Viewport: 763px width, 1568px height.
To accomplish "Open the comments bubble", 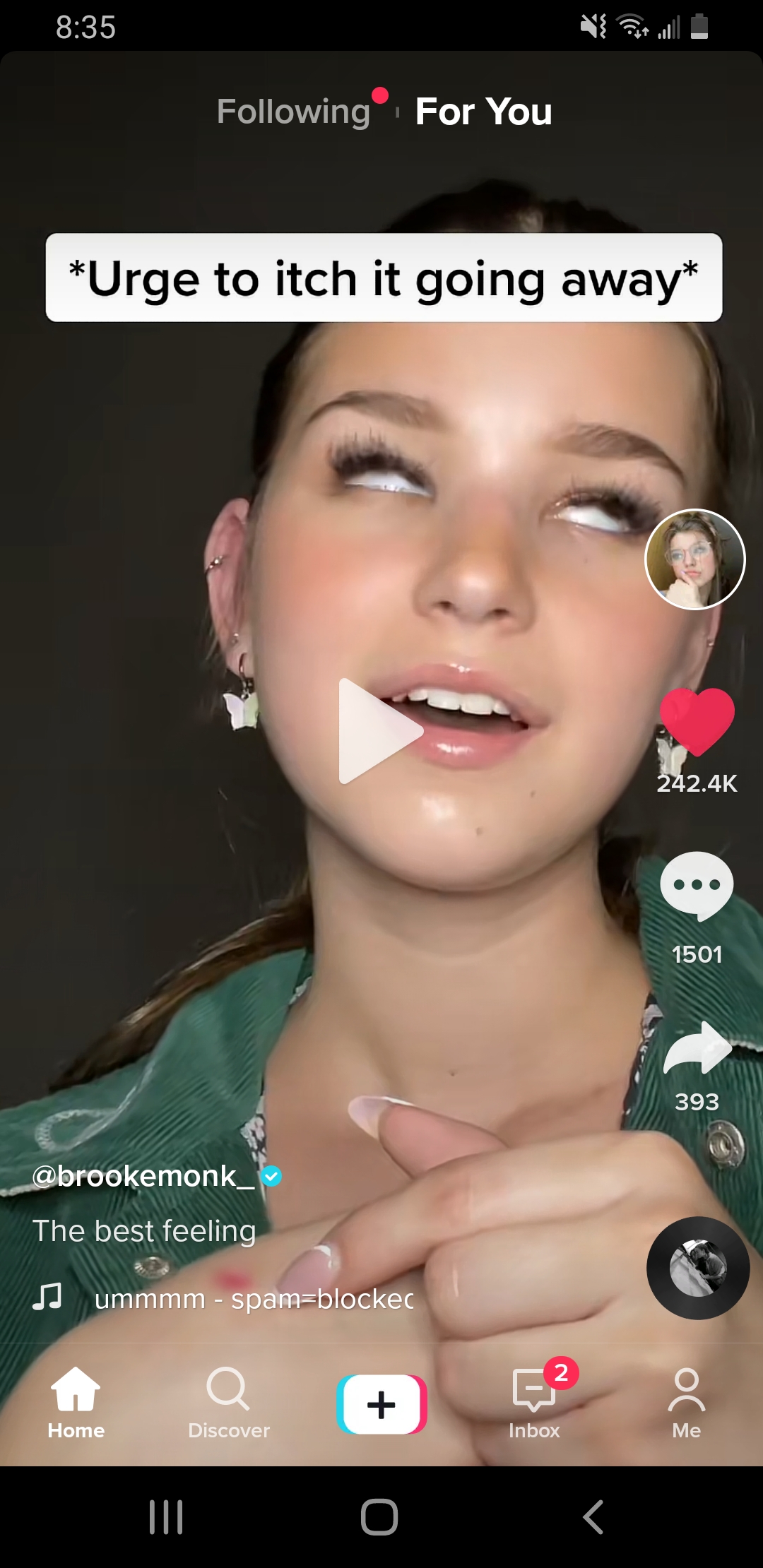I will (x=697, y=886).
